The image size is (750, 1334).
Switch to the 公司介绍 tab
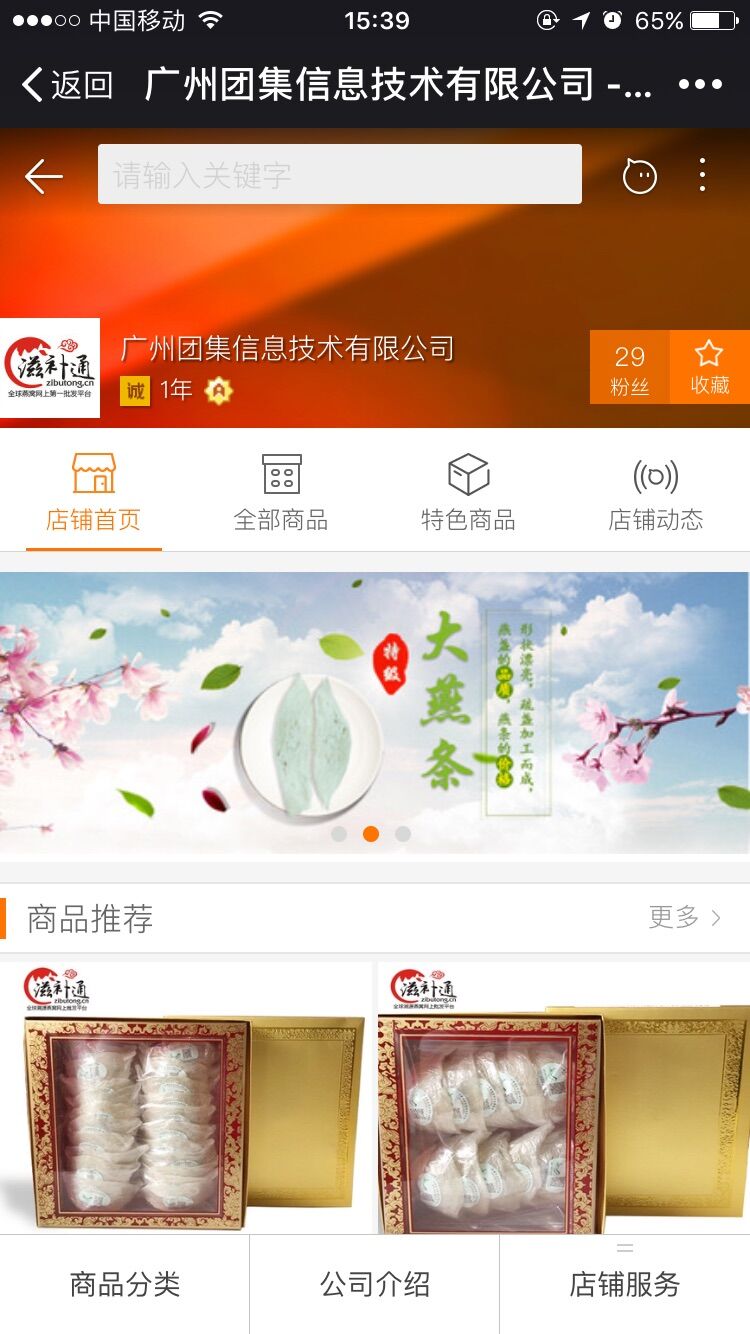pos(375,1284)
